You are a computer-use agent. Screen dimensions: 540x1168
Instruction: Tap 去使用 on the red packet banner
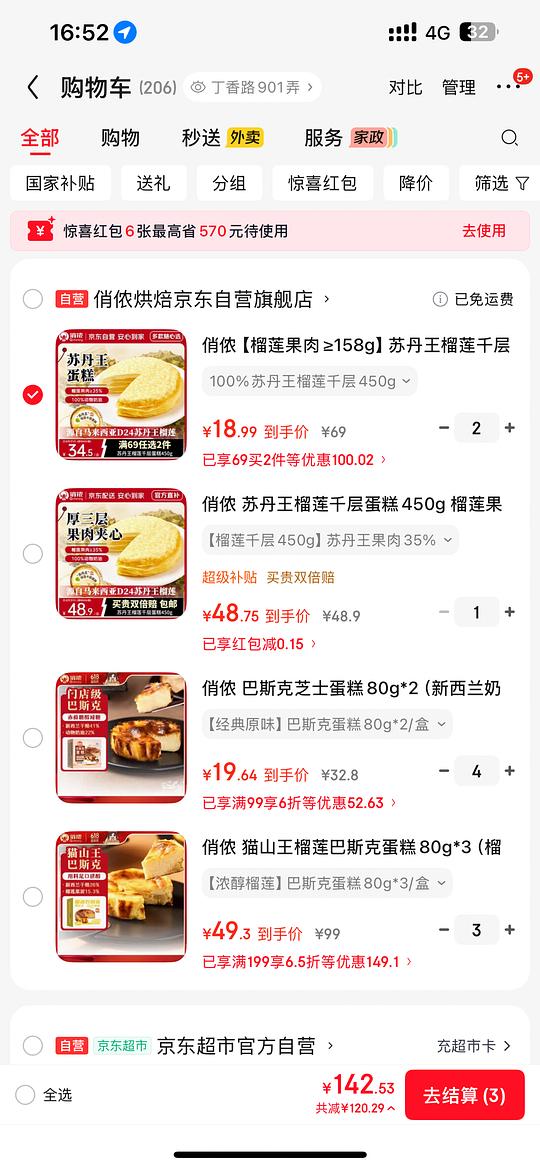tap(483, 231)
